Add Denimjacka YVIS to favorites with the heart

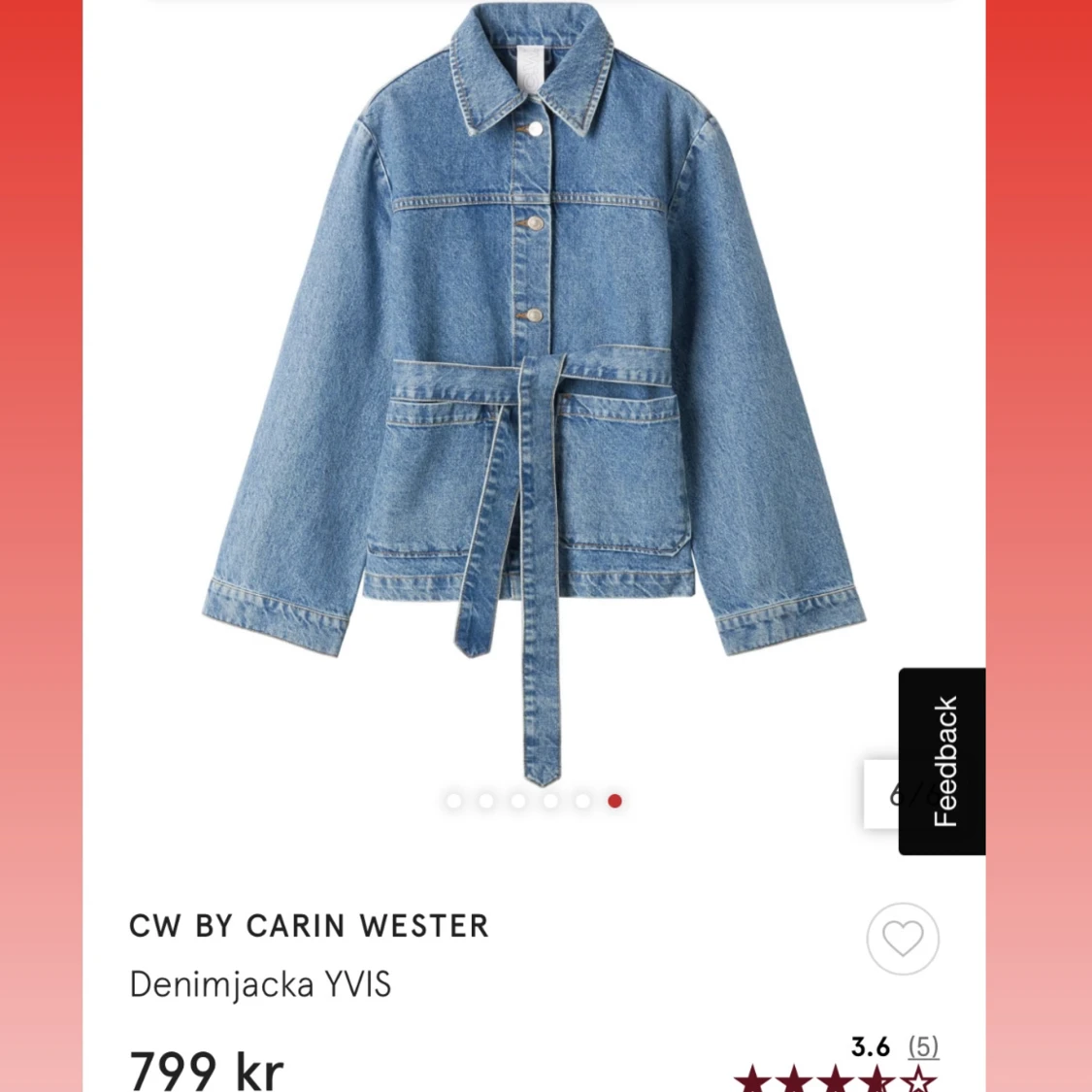pos(903,939)
